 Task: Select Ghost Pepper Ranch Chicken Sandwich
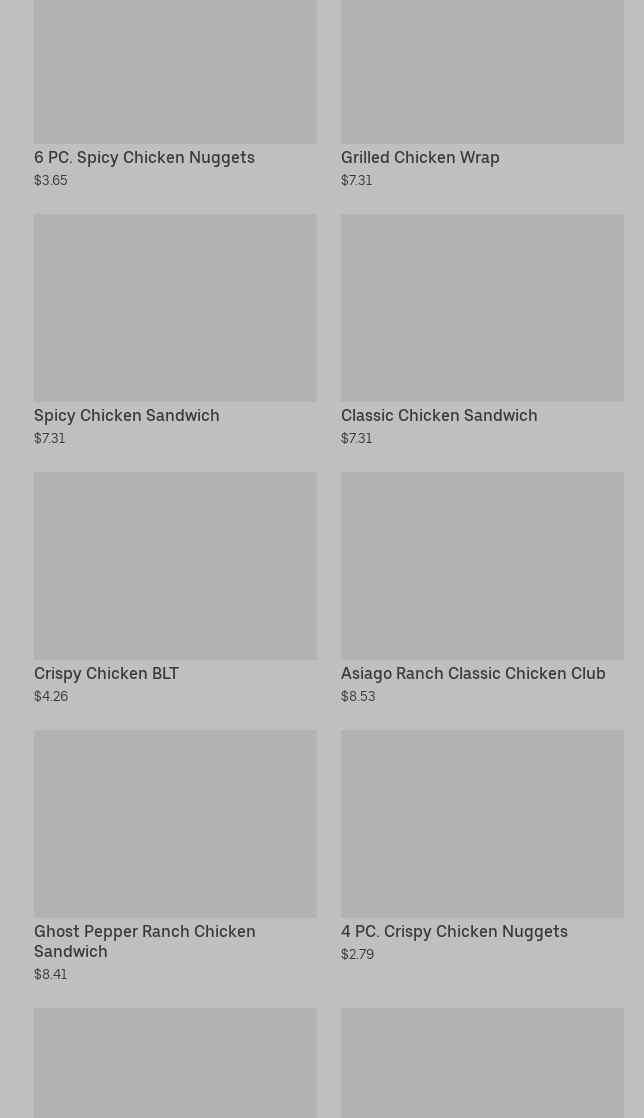(x=145, y=941)
